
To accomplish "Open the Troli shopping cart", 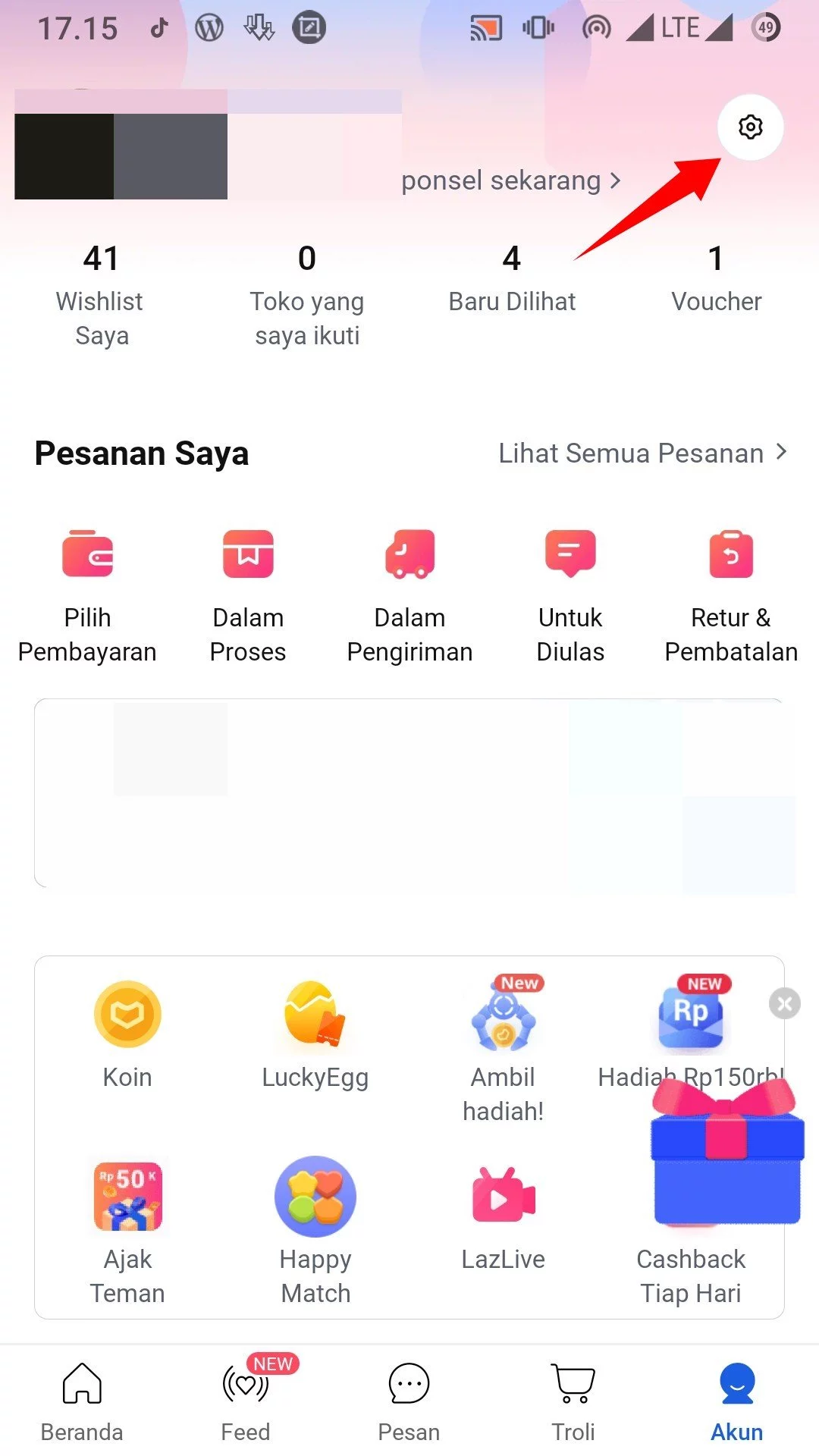I will (573, 1399).
